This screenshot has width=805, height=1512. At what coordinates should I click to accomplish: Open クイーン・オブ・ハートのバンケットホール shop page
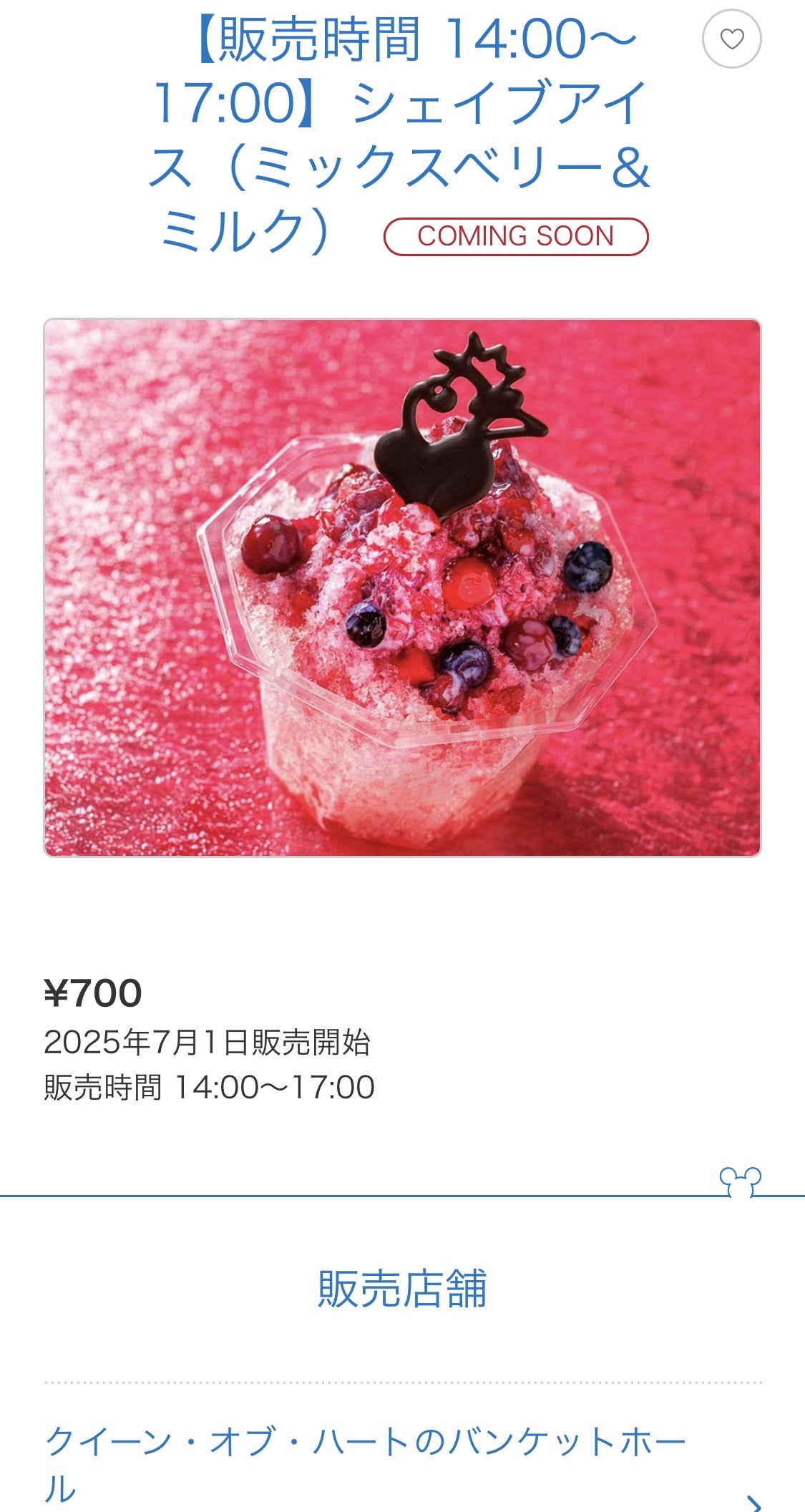click(365, 1463)
